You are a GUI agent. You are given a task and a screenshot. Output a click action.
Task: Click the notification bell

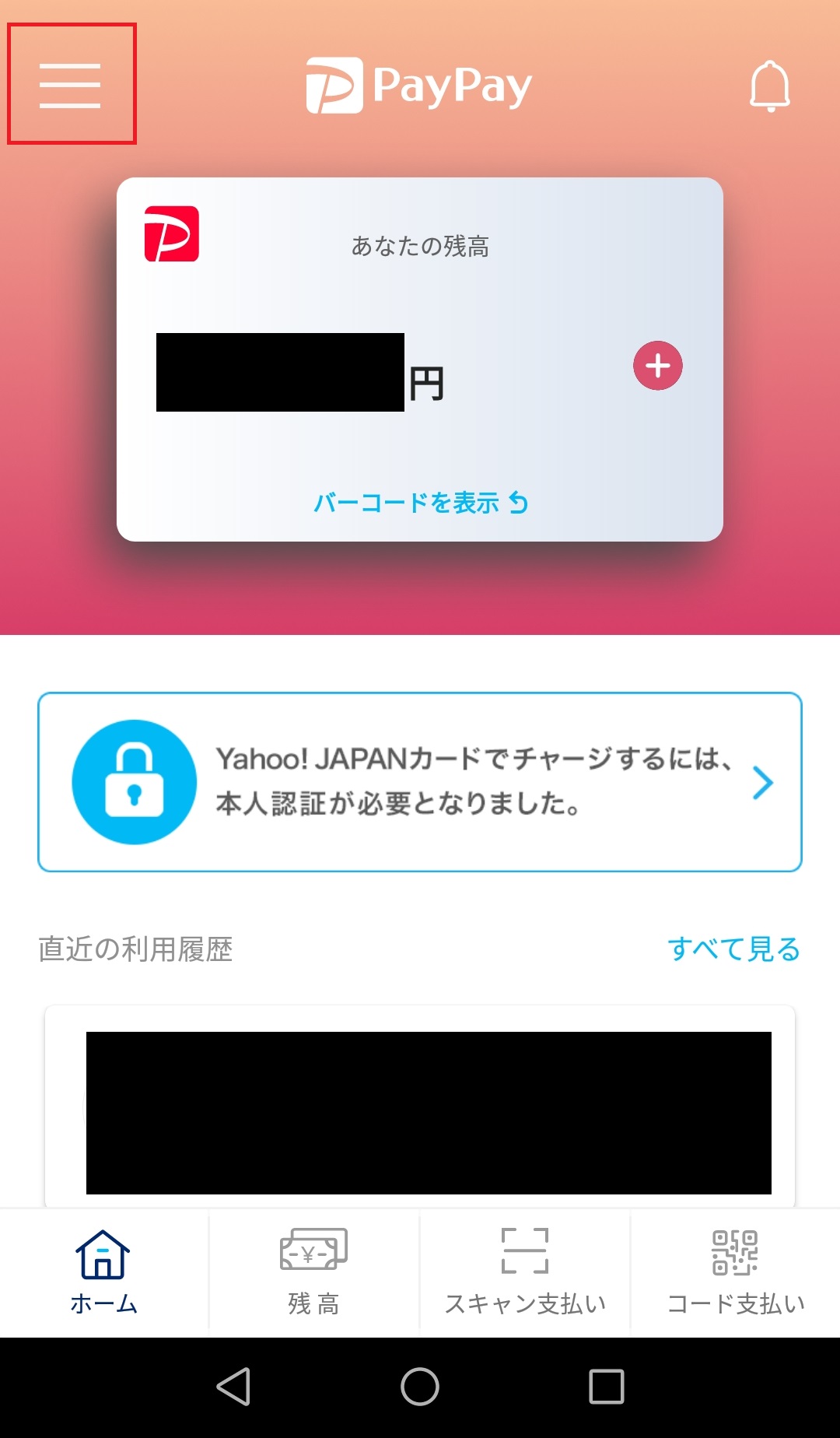click(x=770, y=86)
